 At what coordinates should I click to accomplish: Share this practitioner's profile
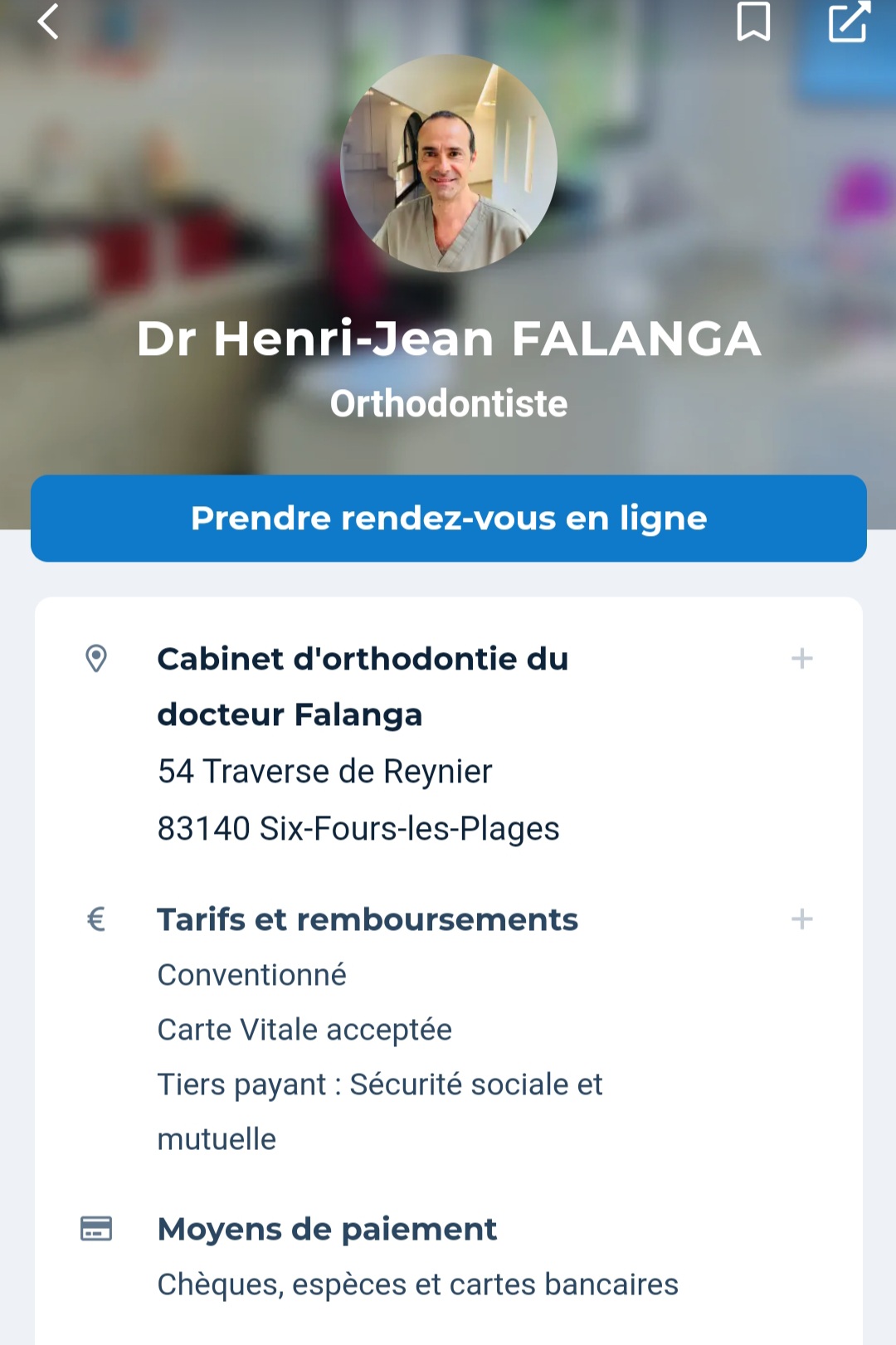849,22
